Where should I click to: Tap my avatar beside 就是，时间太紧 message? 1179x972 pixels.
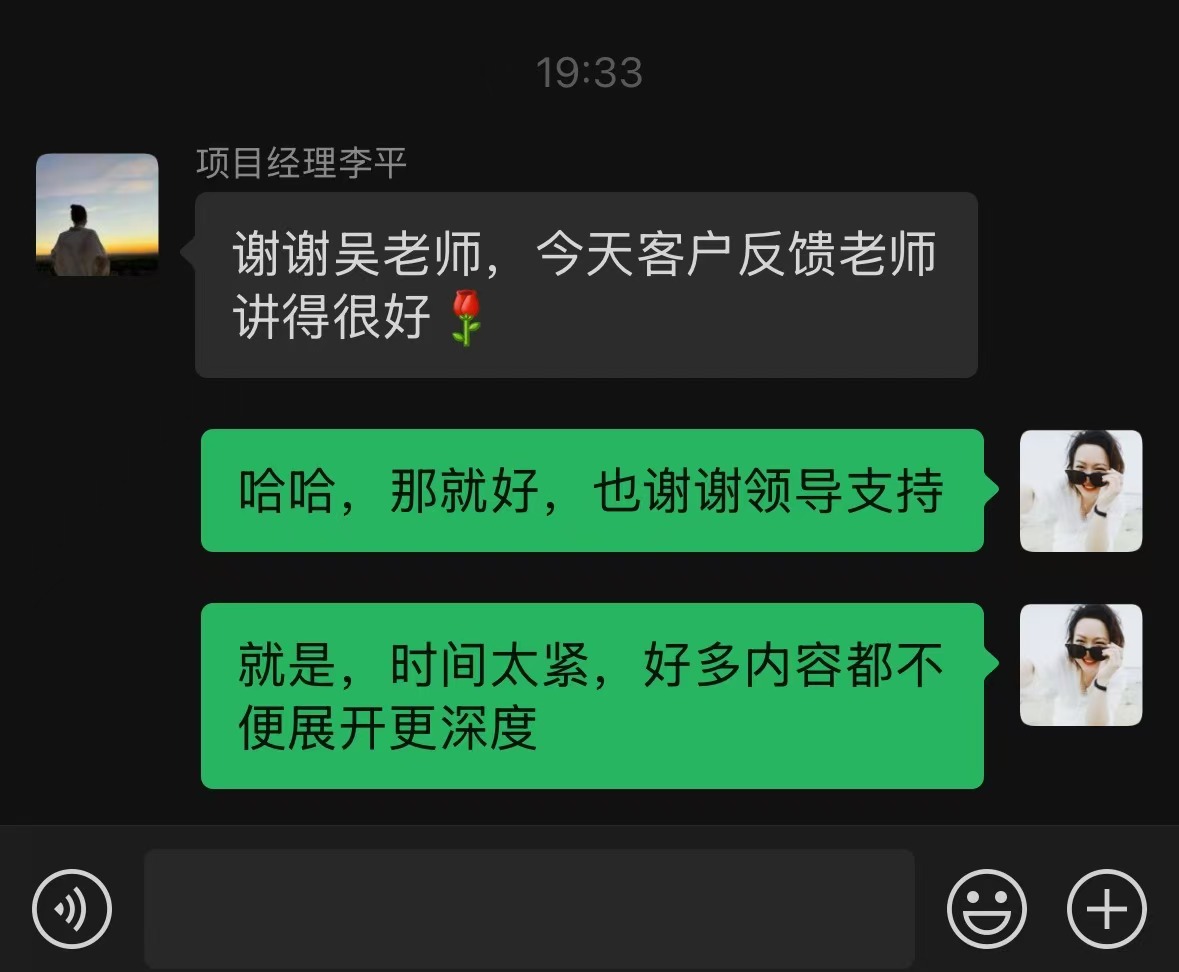(x=1080, y=665)
